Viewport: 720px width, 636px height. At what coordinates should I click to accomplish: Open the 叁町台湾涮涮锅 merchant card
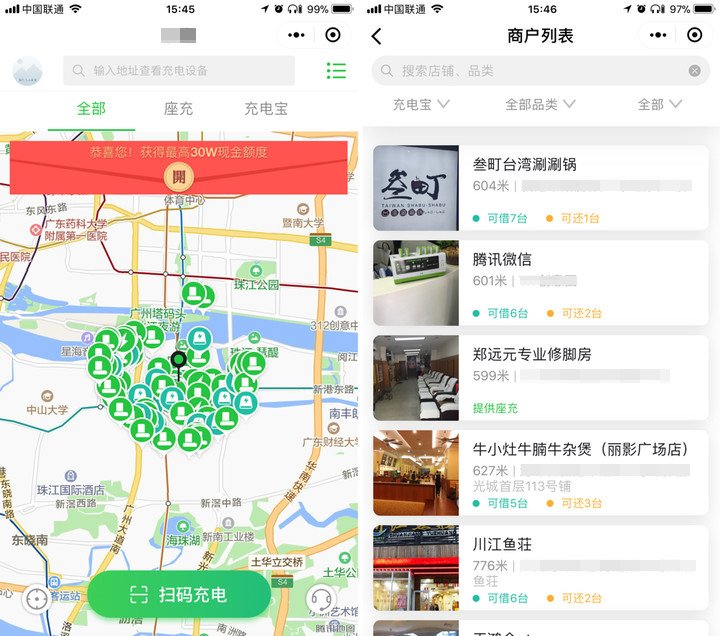pos(540,188)
